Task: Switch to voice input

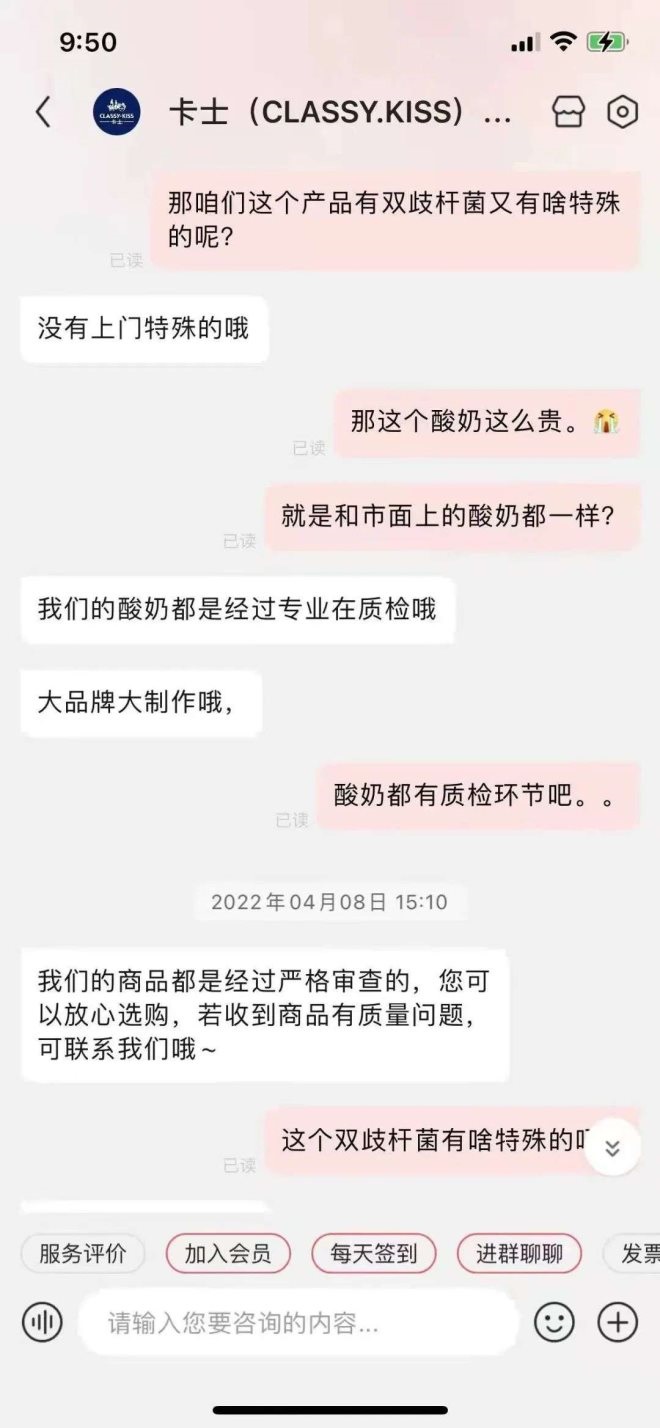Action: (x=42, y=1323)
